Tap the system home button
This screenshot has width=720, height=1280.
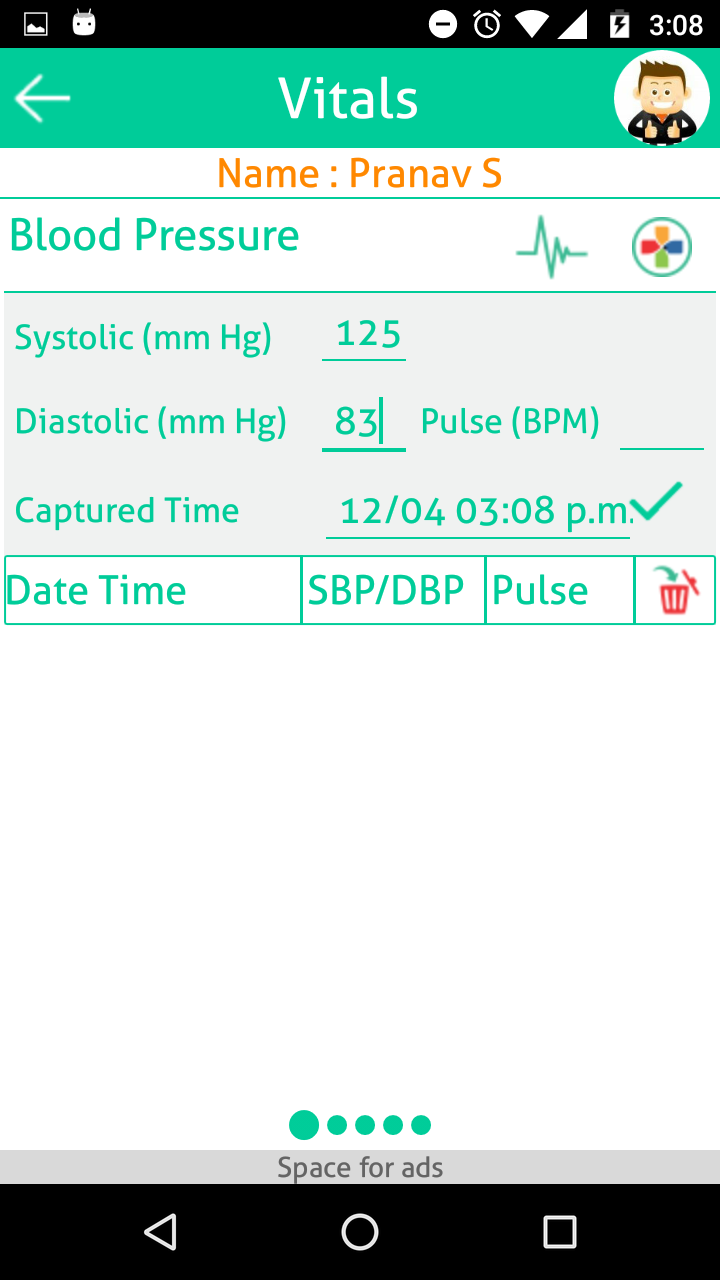pos(360,1232)
